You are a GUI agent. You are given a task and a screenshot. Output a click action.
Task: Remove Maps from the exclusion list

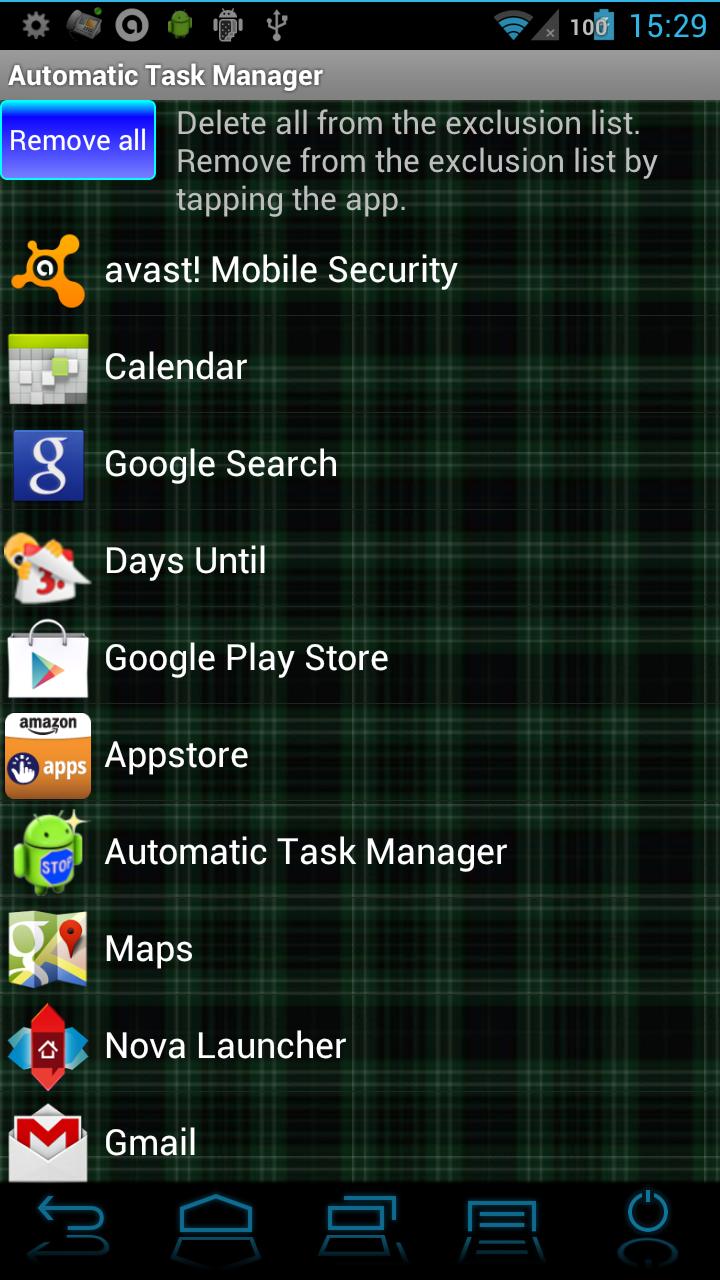(x=300, y=949)
